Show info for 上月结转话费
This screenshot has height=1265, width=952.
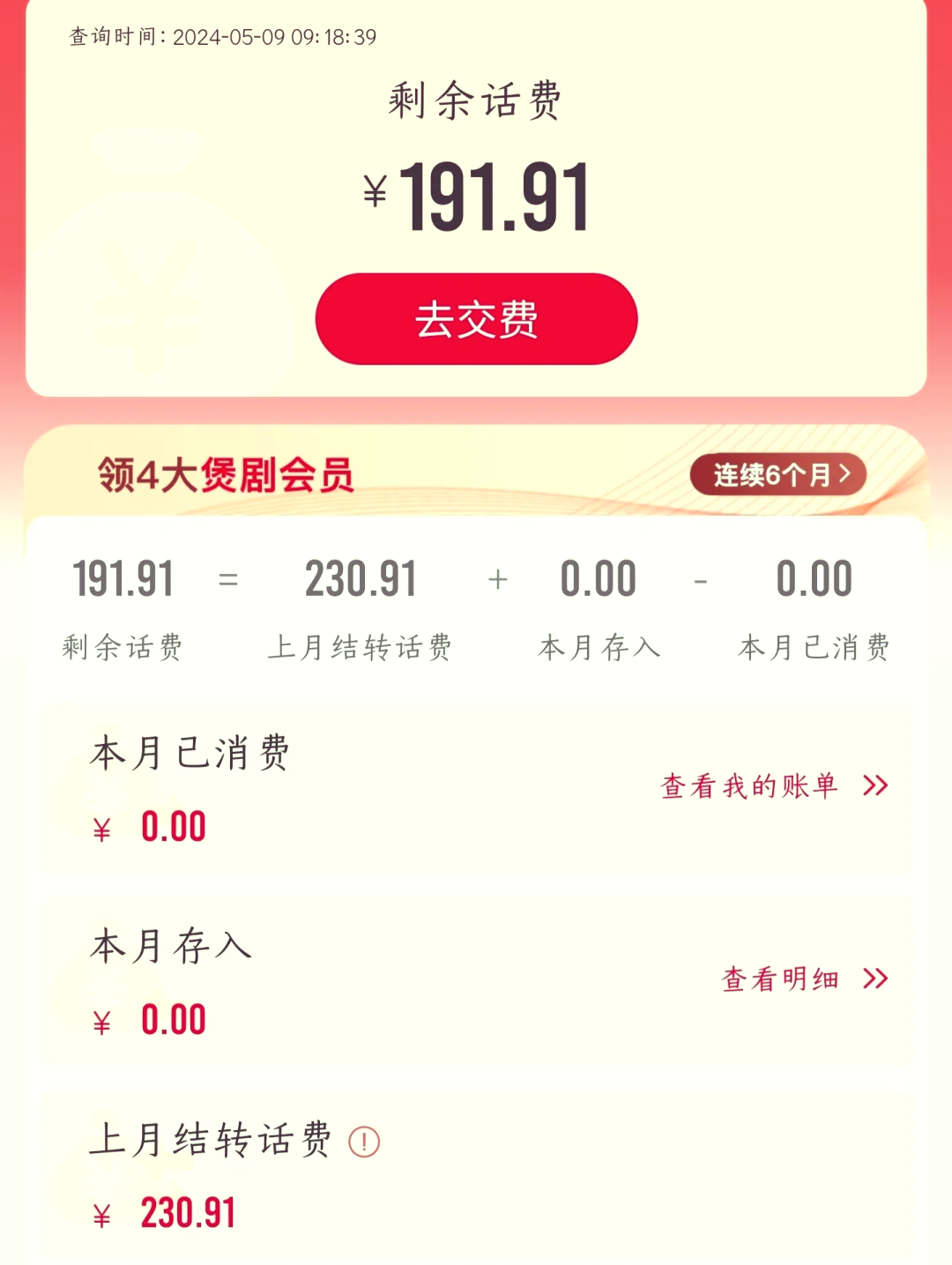click(x=364, y=1142)
